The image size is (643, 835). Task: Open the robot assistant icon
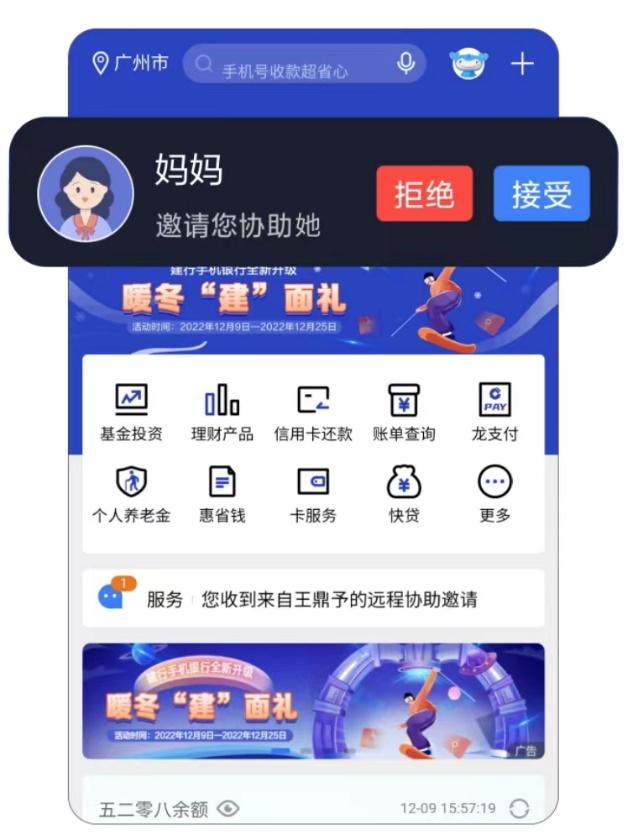[467, 64]
